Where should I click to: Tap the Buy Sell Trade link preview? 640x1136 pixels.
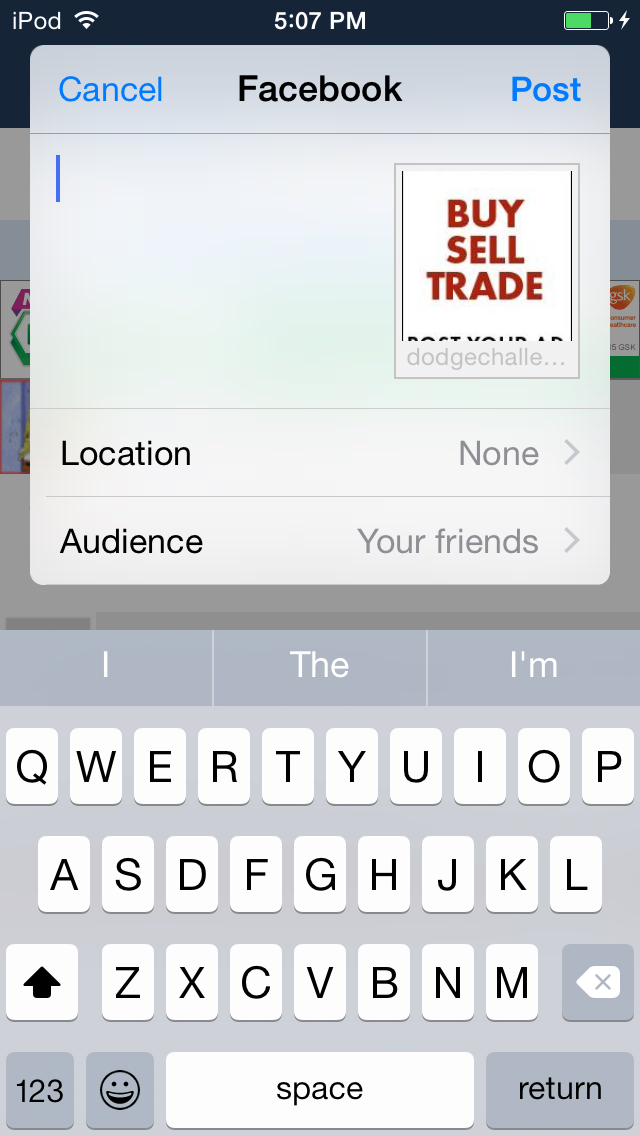point(486,271)
